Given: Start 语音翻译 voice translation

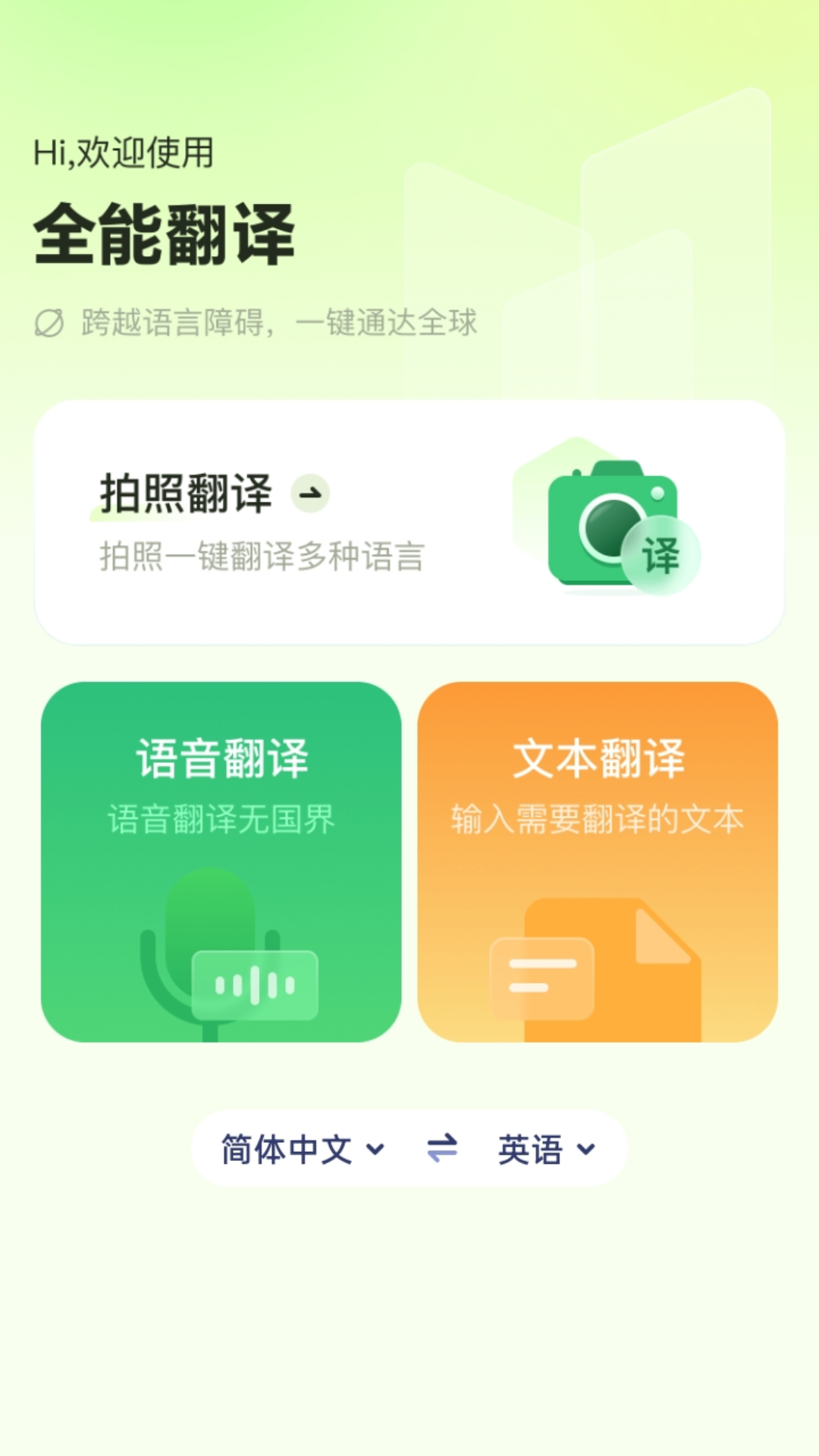Looking at the screenshot, I should click(x=221, y=861).
